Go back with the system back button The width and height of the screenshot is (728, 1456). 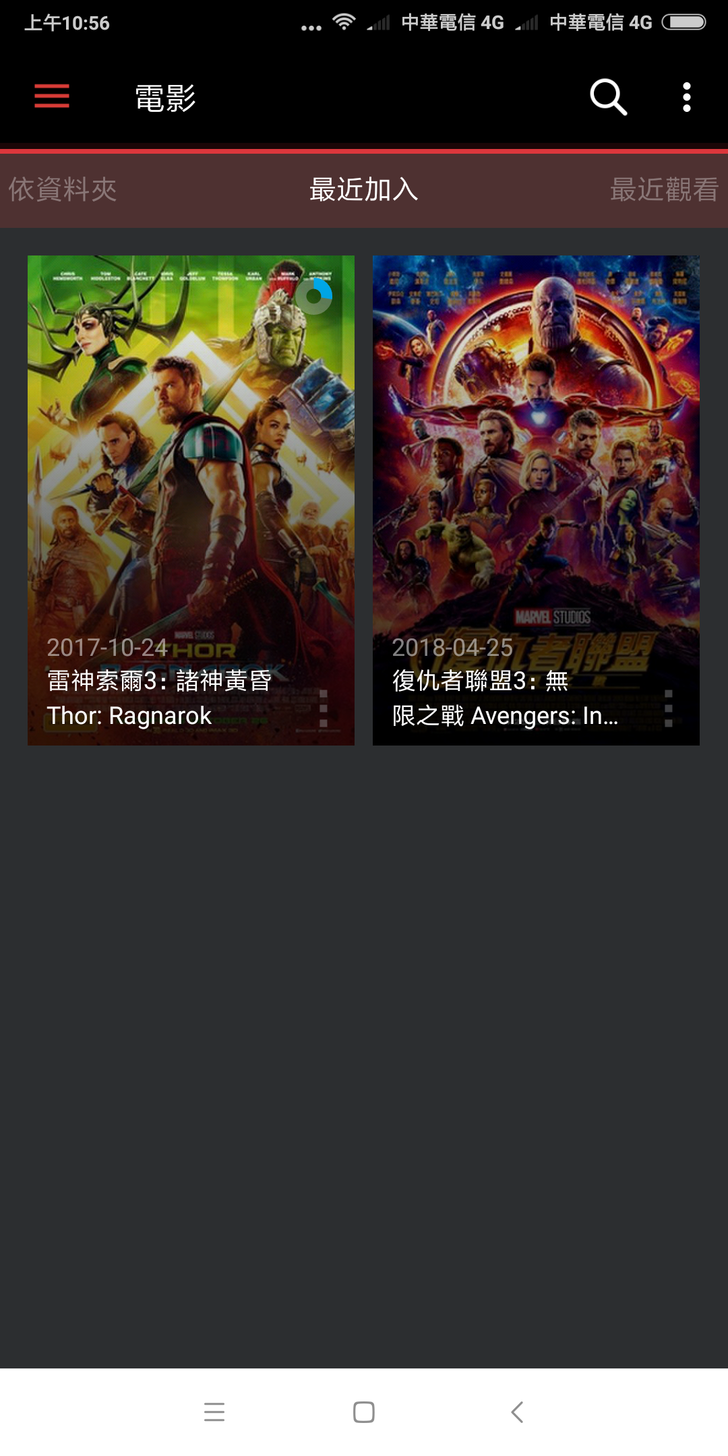pyautogui.click(x=517, y=1412)
